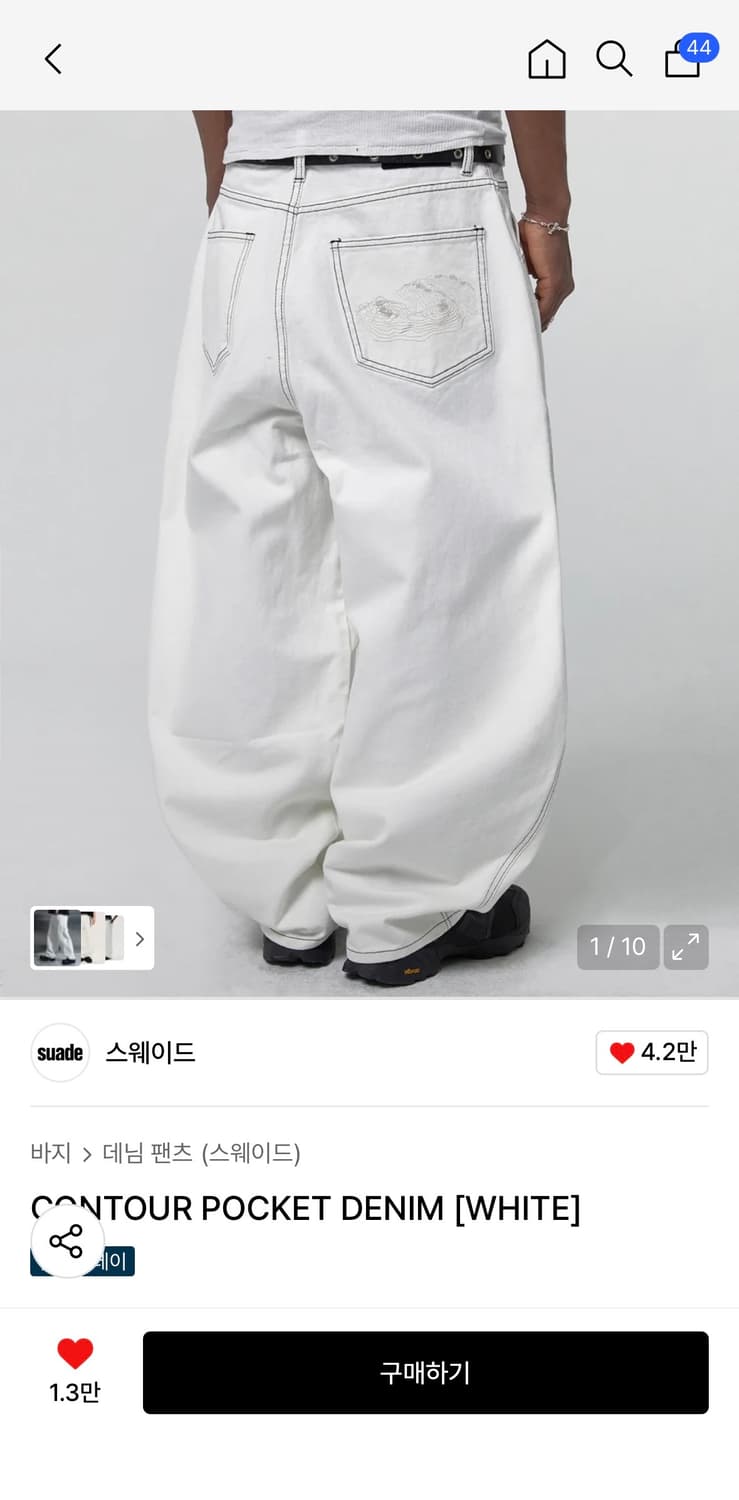The image size is (739, 1500).
Task: Open fullscreen view with the expand icon
Action: (x=686, y=946)
